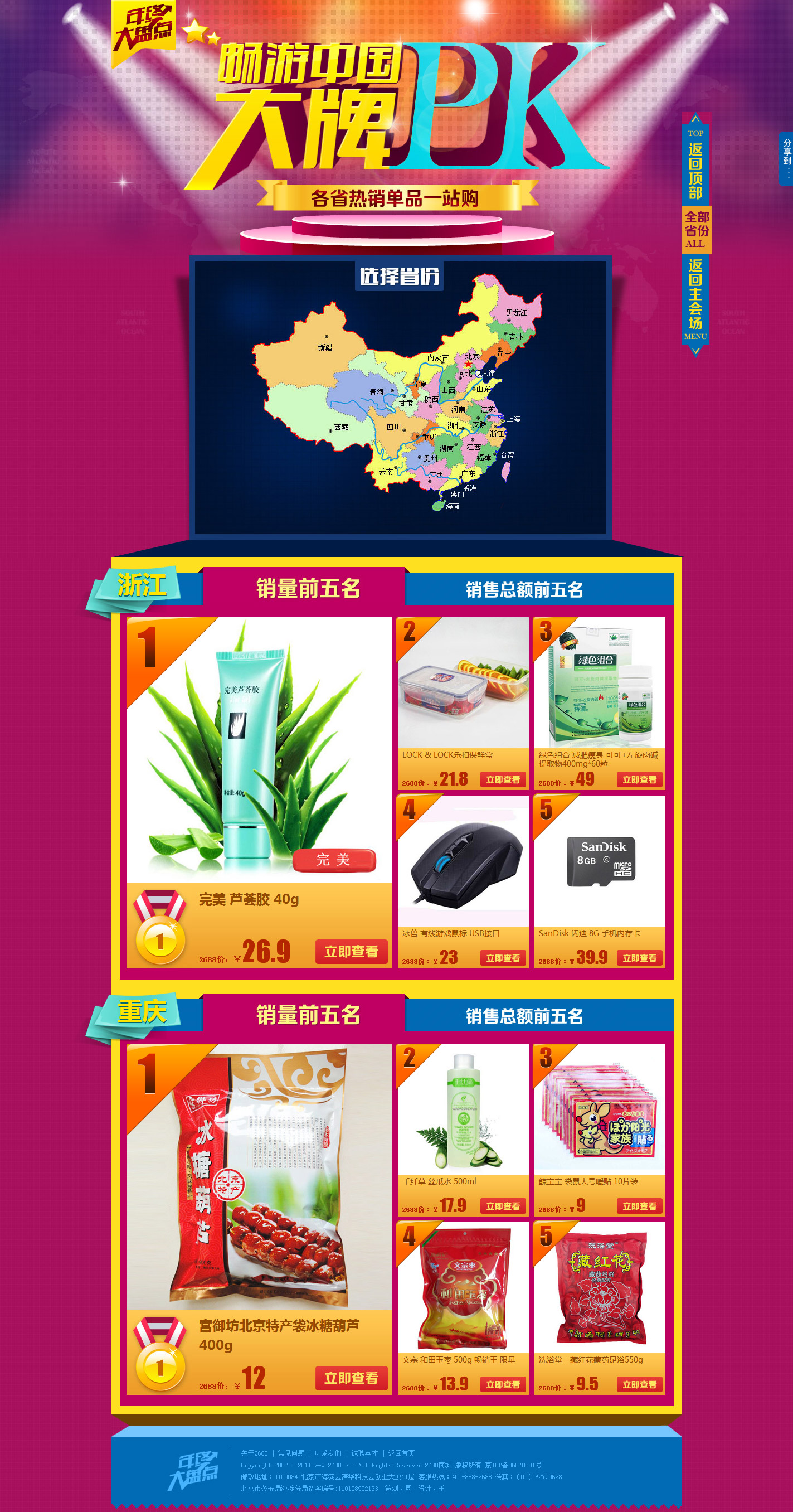The image size is (793, 1512).
Task: Tap 返回顶部 in the side panel
Action: pos(695,163)
